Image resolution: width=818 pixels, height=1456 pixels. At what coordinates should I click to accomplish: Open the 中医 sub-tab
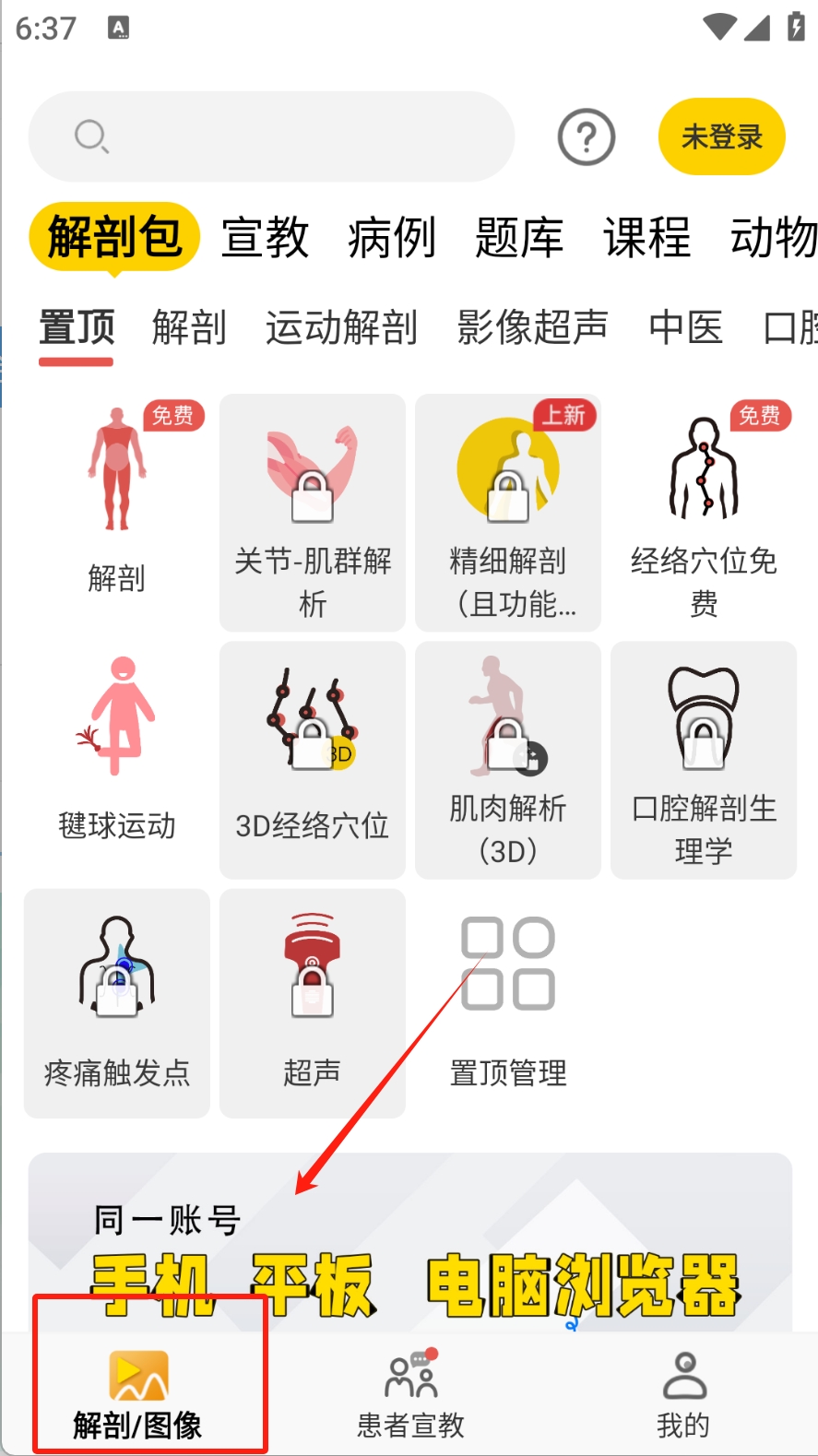(x=685, y=327)
